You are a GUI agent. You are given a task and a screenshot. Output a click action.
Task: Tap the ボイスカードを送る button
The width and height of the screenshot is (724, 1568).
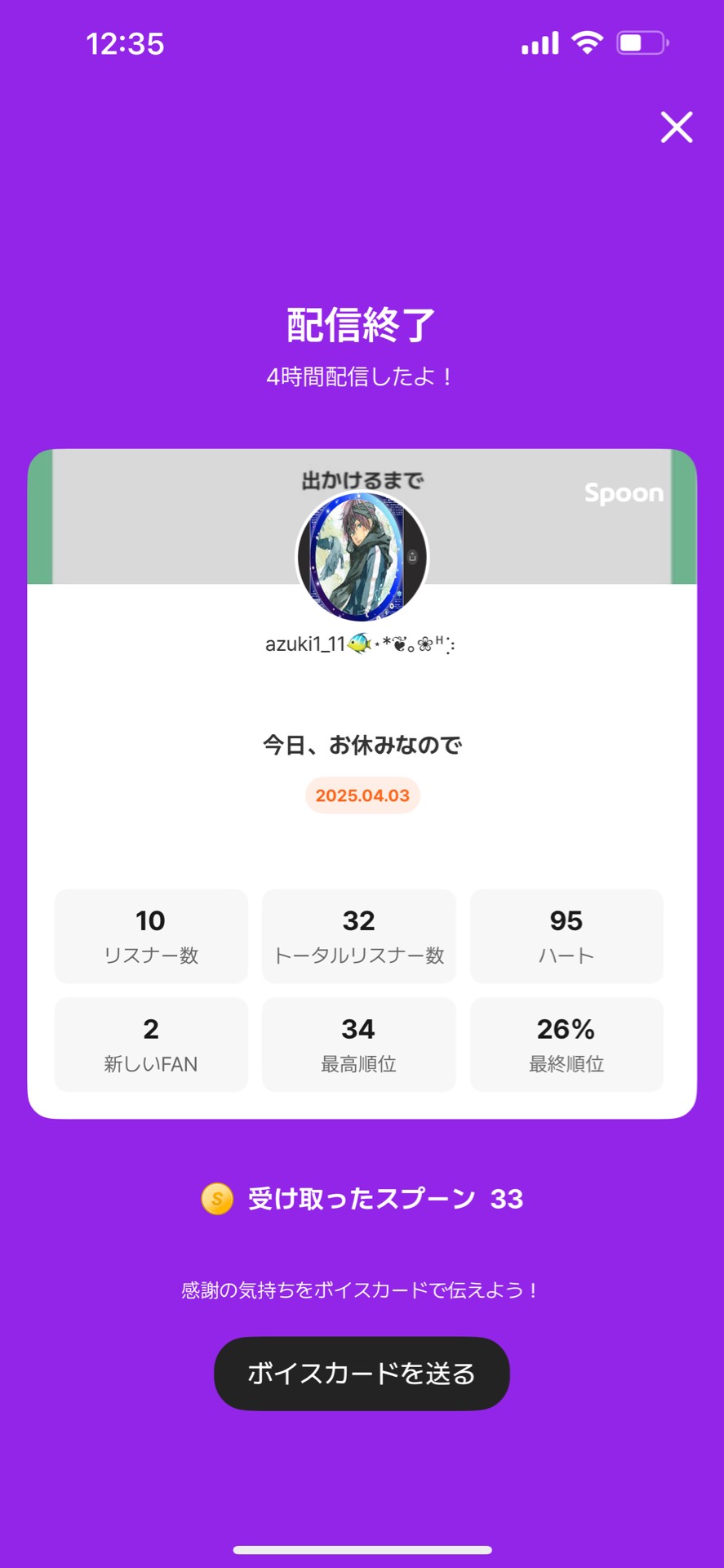tap(362, 1373)
